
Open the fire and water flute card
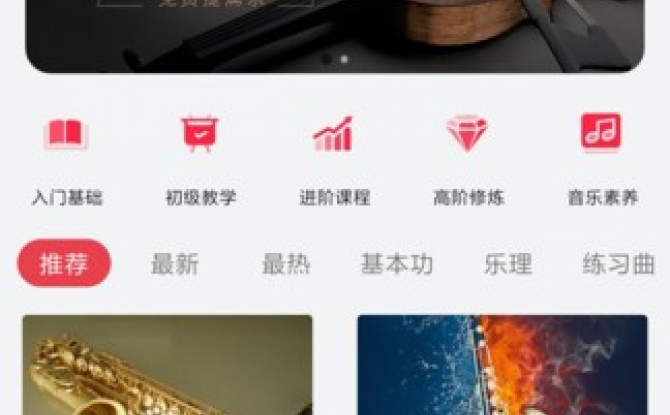502,365
